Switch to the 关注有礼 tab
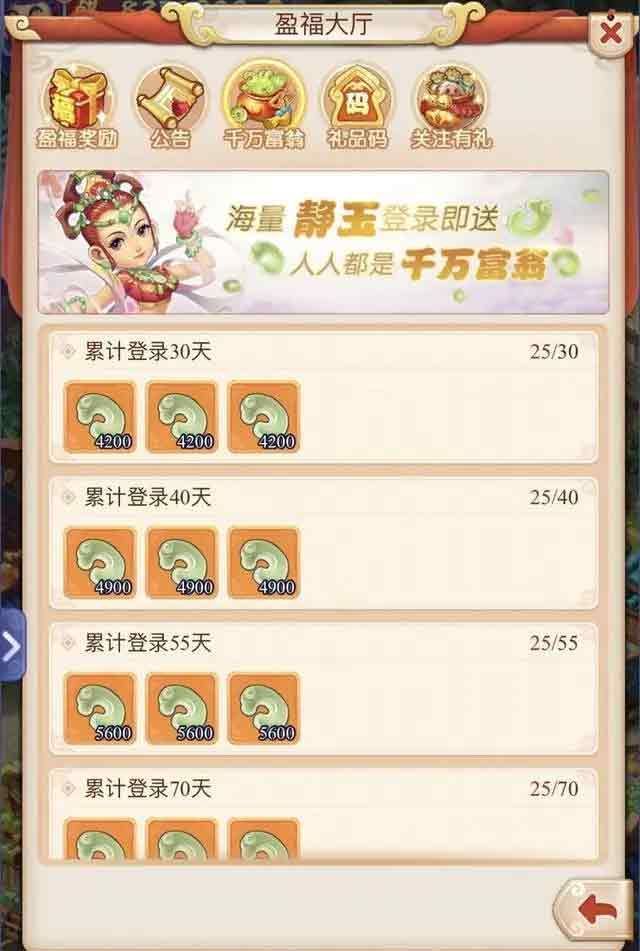The width and height of the screenshot is (640, 951). tap(451, 105)
